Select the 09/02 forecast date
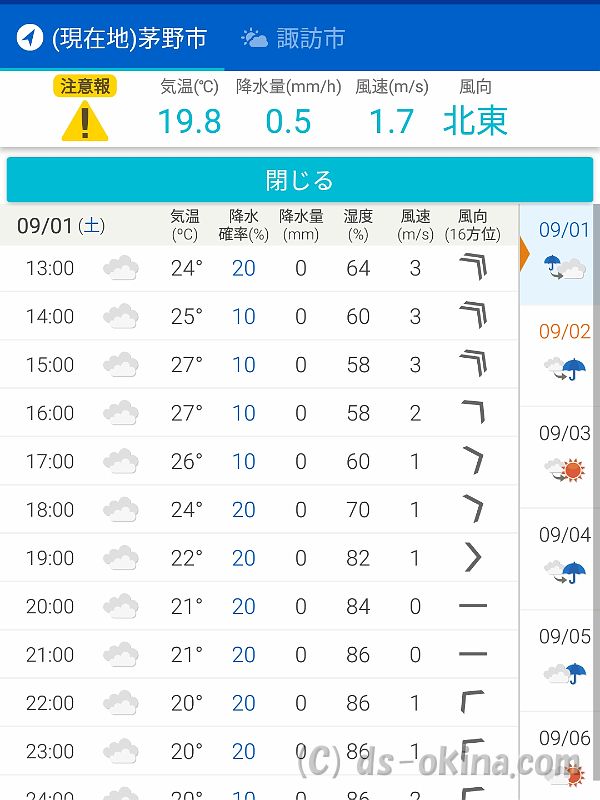Image resolution: width=600 pixels, height=800 pixels. point(564,352)
